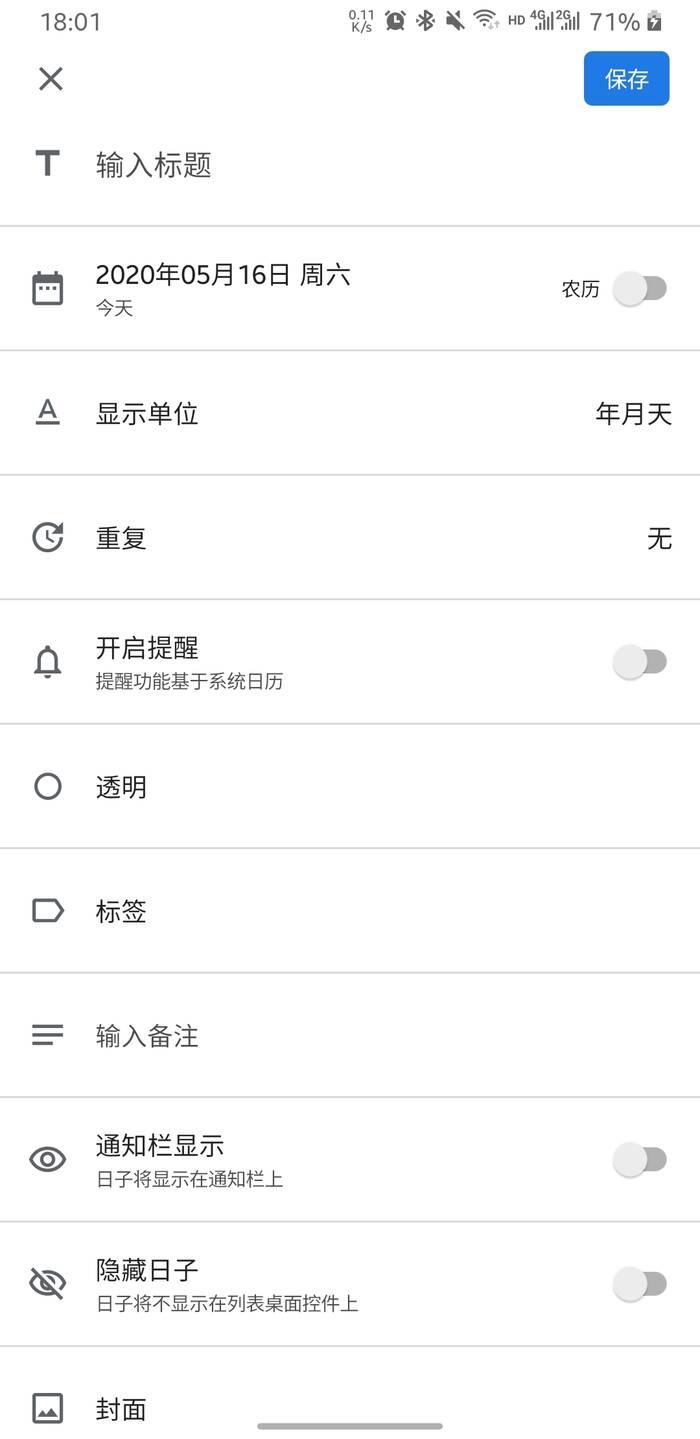Screen dimensions: 700x1439
Task: Tap the blue 保存 button
Action: (x=626, y=79)
